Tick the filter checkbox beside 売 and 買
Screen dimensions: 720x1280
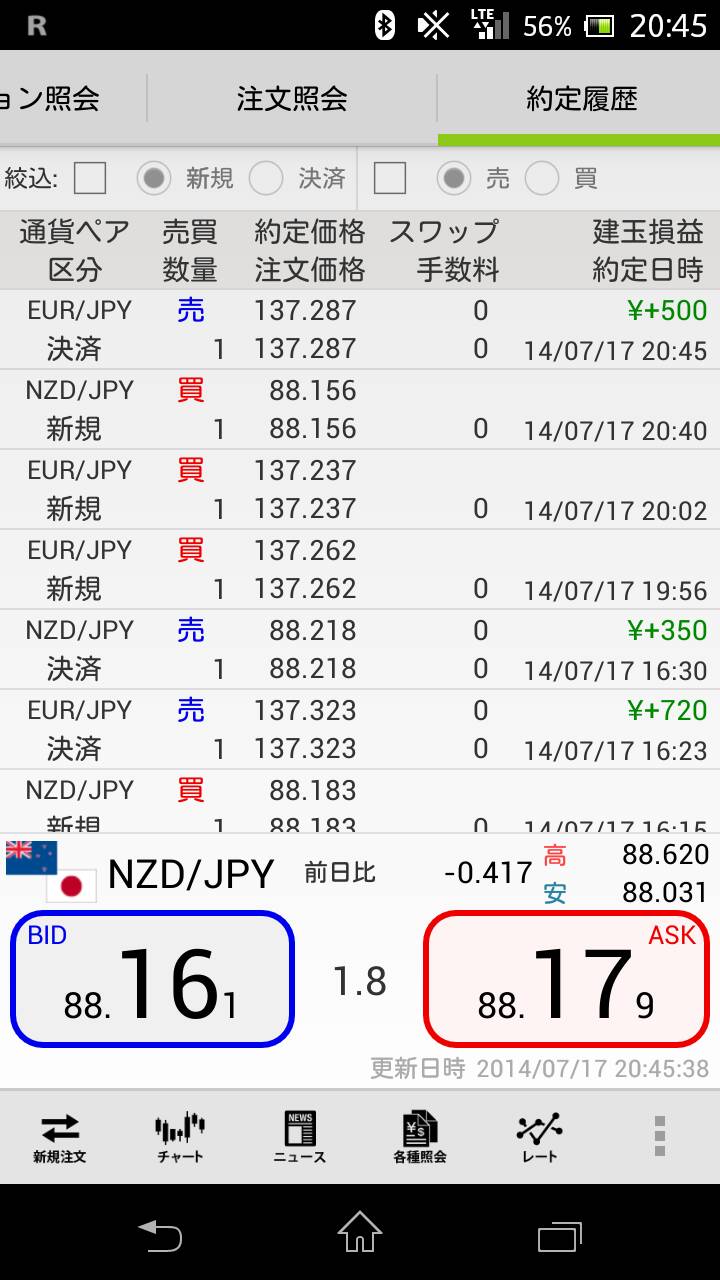pyautogui.click(x=390, y=179)
